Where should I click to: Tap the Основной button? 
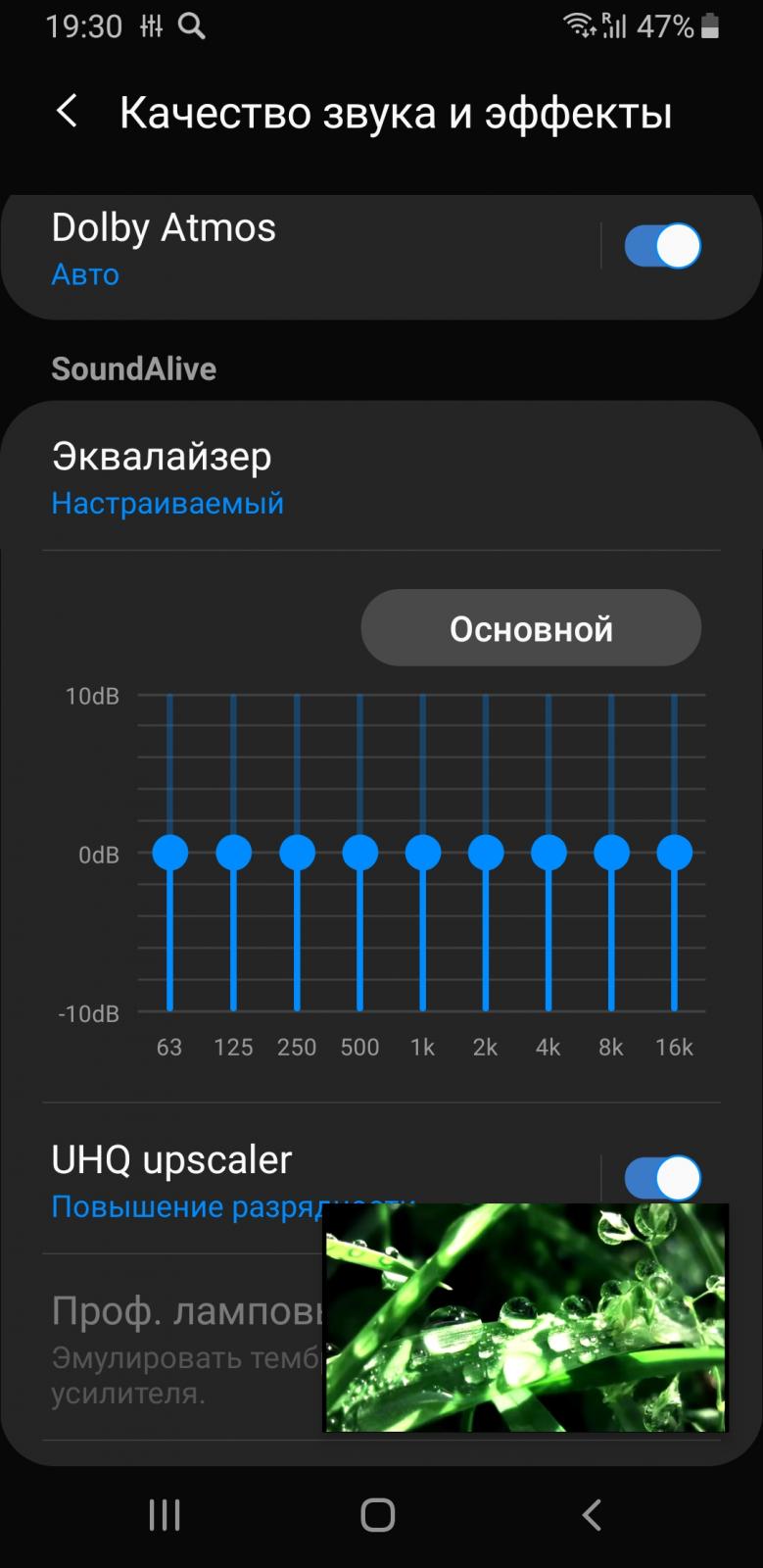point(531,628)
